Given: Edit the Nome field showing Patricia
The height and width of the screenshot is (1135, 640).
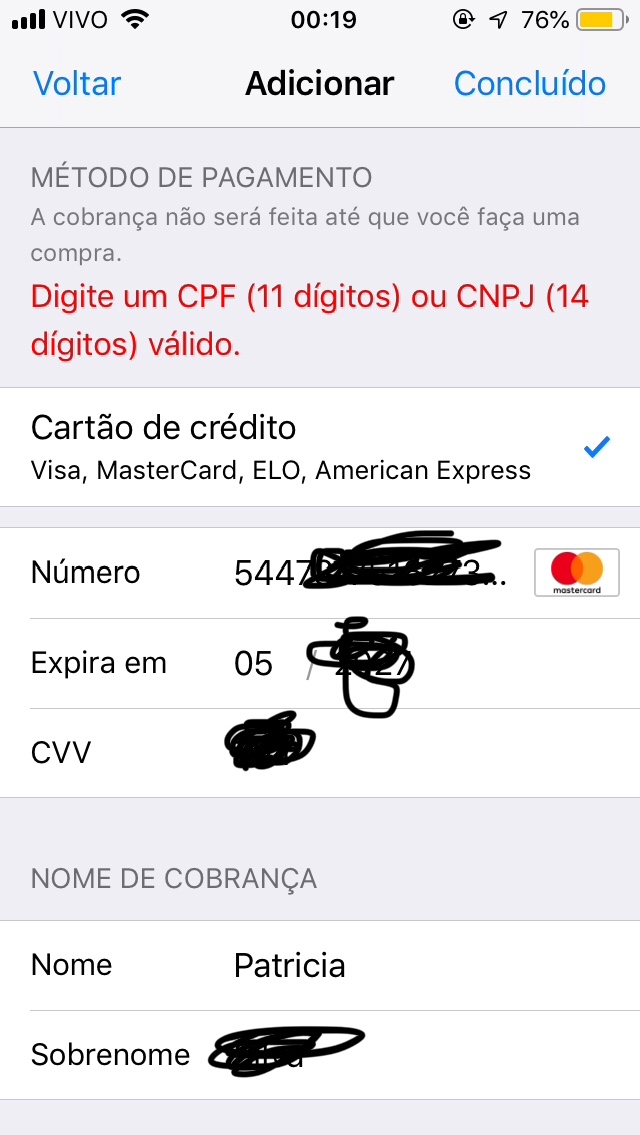Looking at the screenshot, I should (x=400, y=965).
